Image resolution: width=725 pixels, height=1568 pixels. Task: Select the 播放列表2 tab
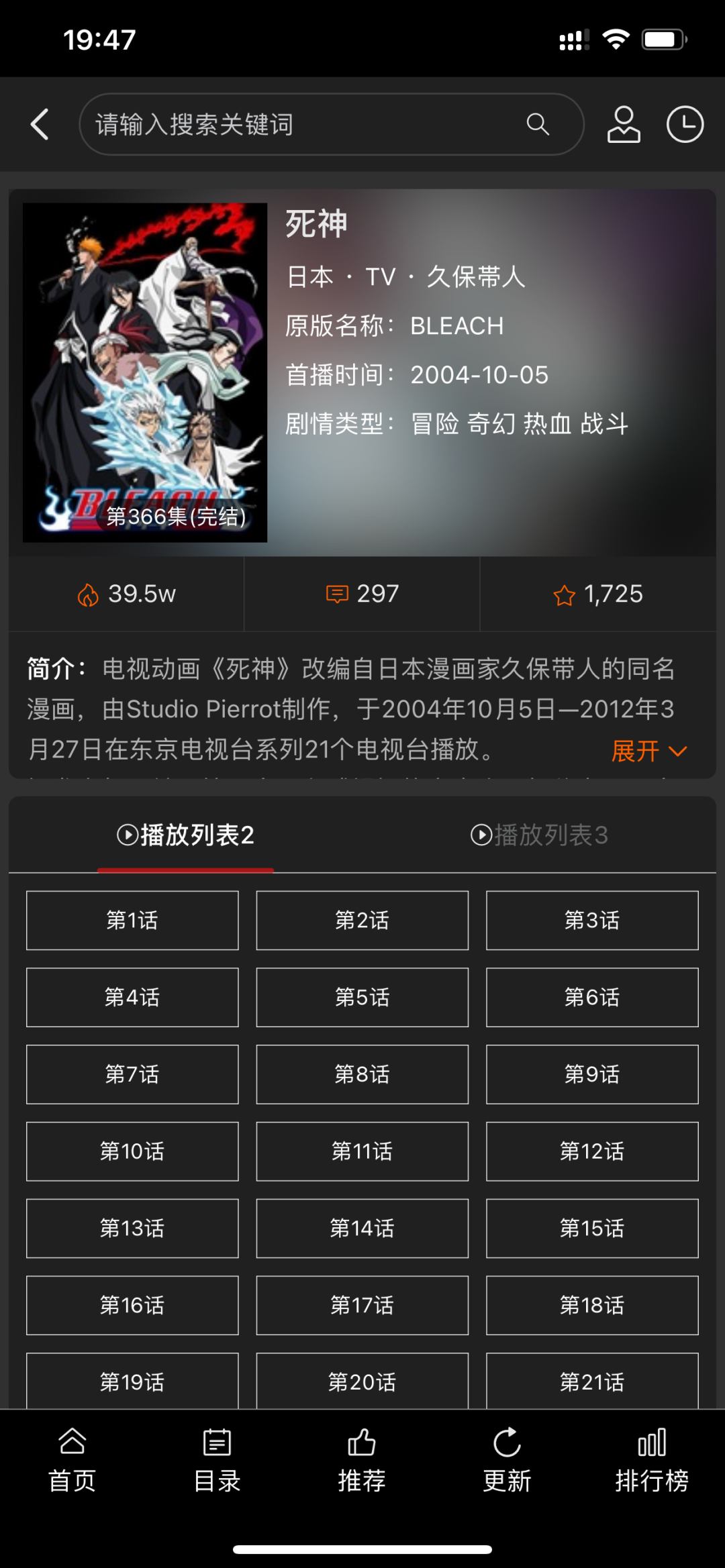tap(186, 835)
